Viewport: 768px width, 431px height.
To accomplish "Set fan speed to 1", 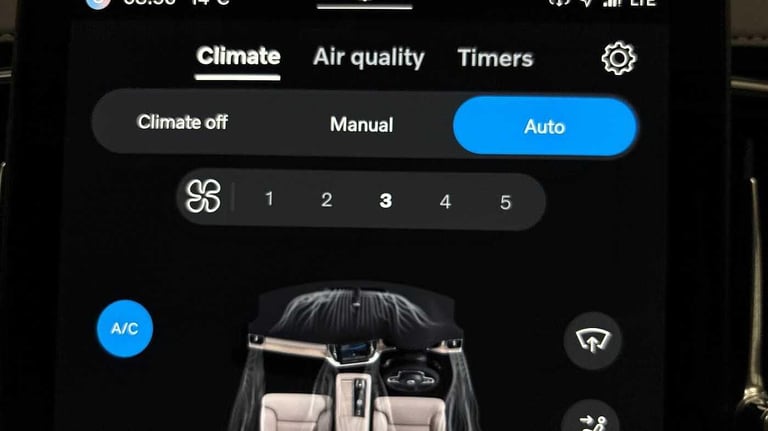I will point(269,199).
